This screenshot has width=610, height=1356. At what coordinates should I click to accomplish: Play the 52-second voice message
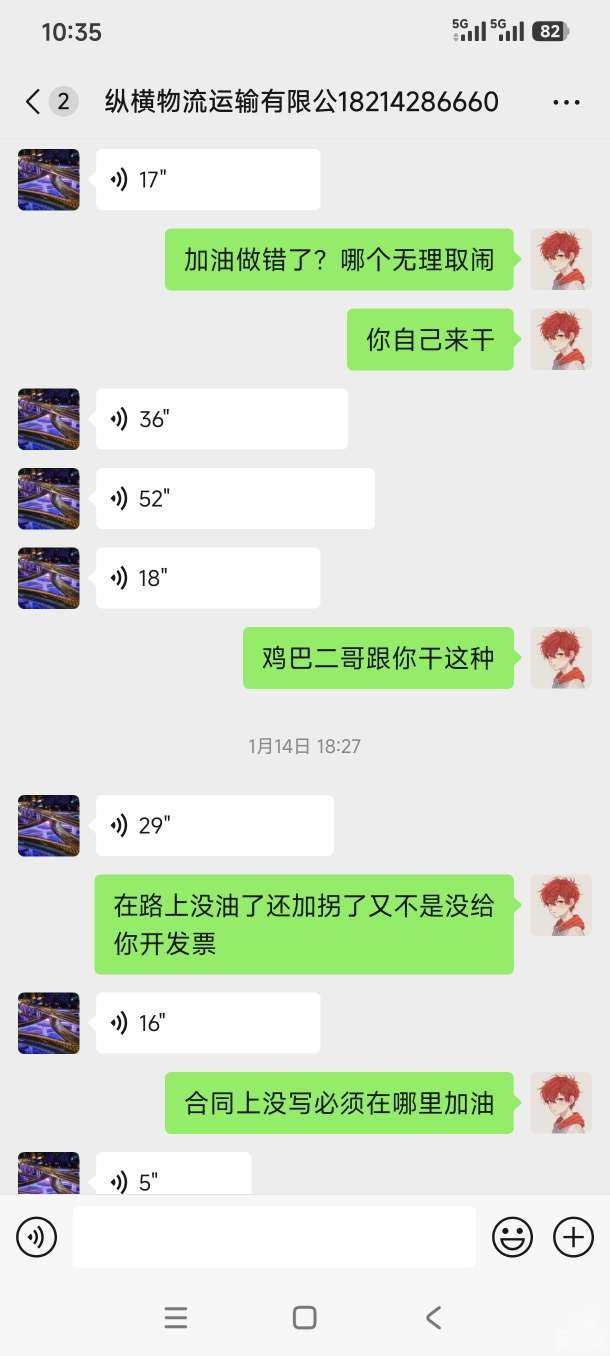pos(234,499)
